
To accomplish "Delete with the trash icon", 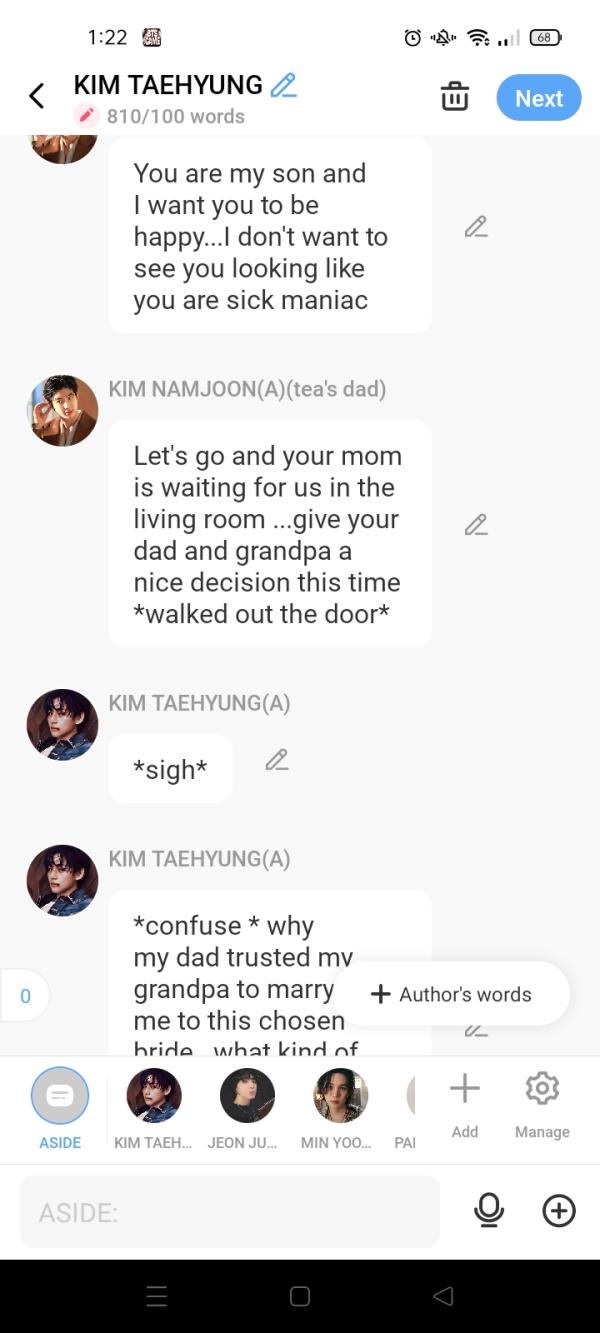I will tap(455, 97).
